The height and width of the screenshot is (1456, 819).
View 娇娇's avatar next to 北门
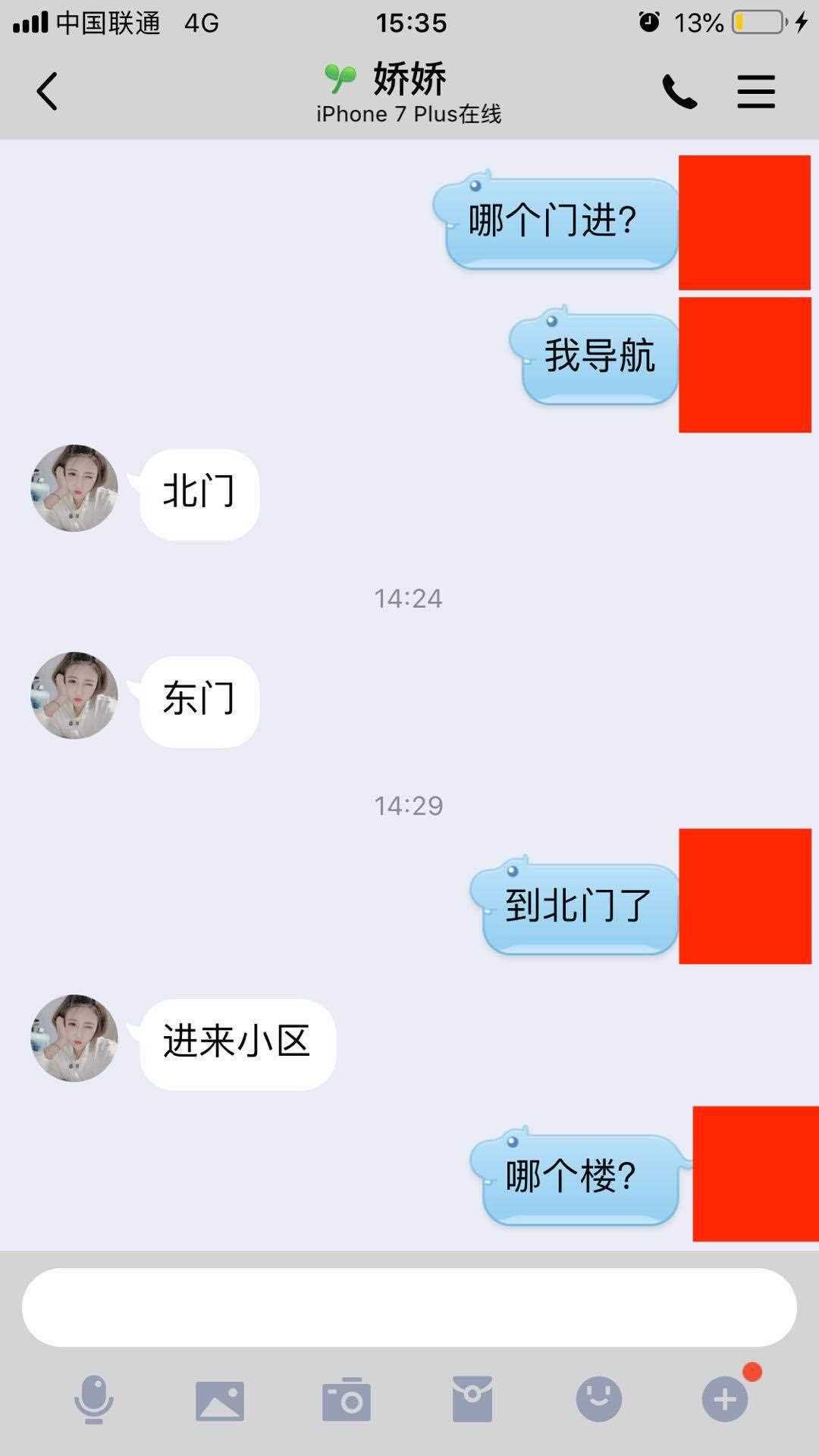pyautogui.click(x=74, y=488)
